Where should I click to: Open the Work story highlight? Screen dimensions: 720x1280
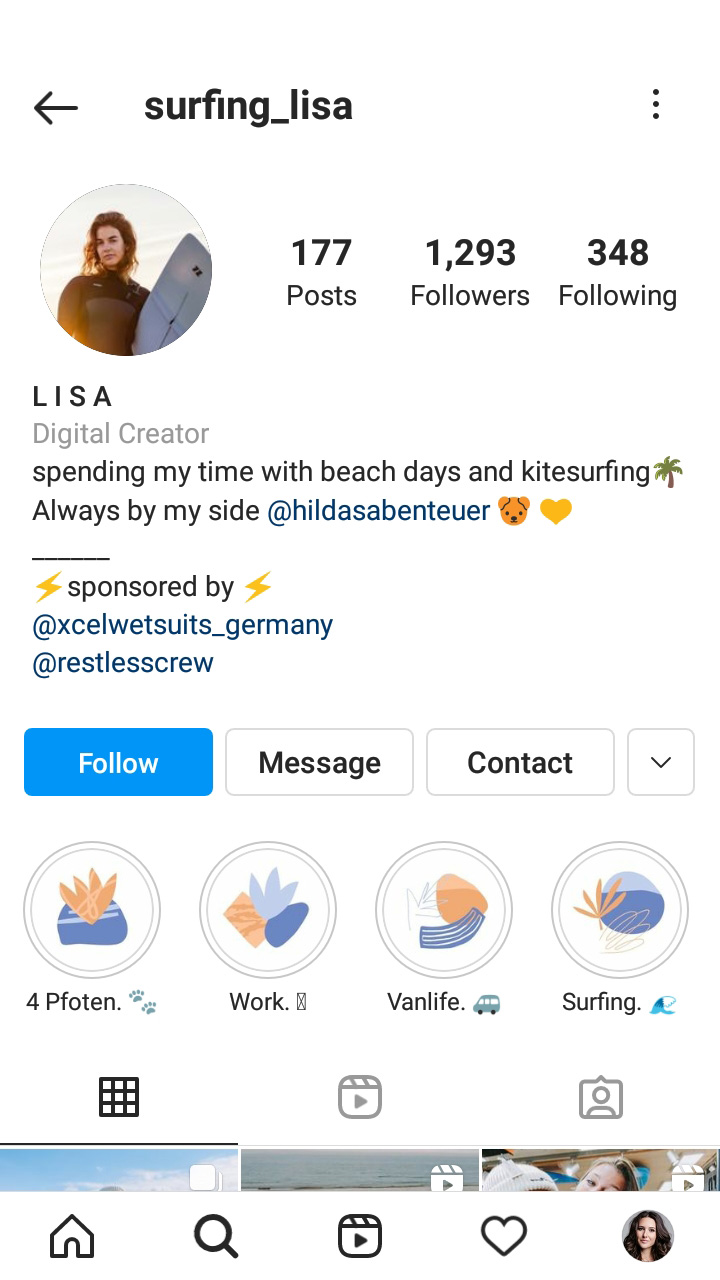point(268,910)
